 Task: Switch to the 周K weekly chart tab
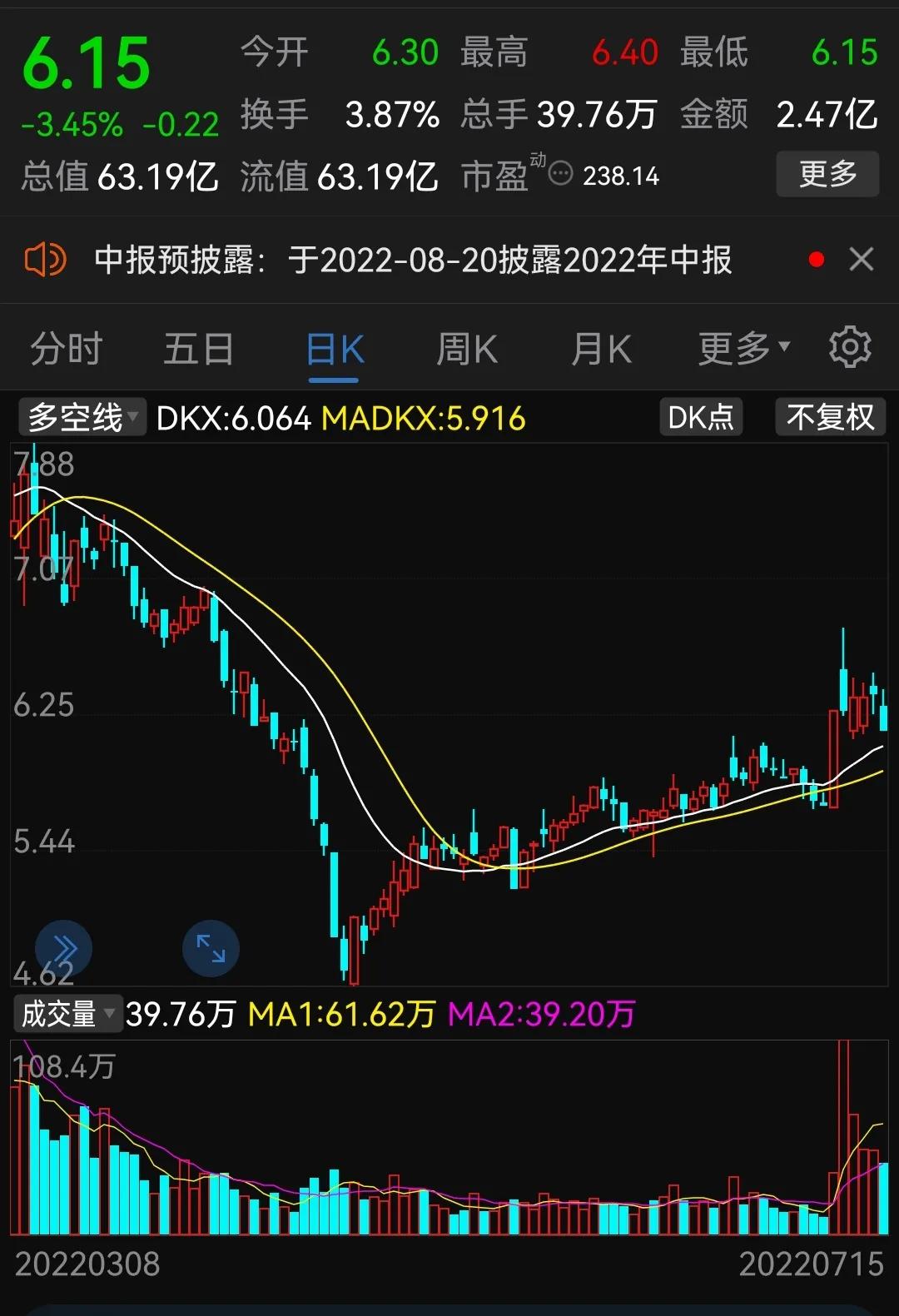[466, 347]
